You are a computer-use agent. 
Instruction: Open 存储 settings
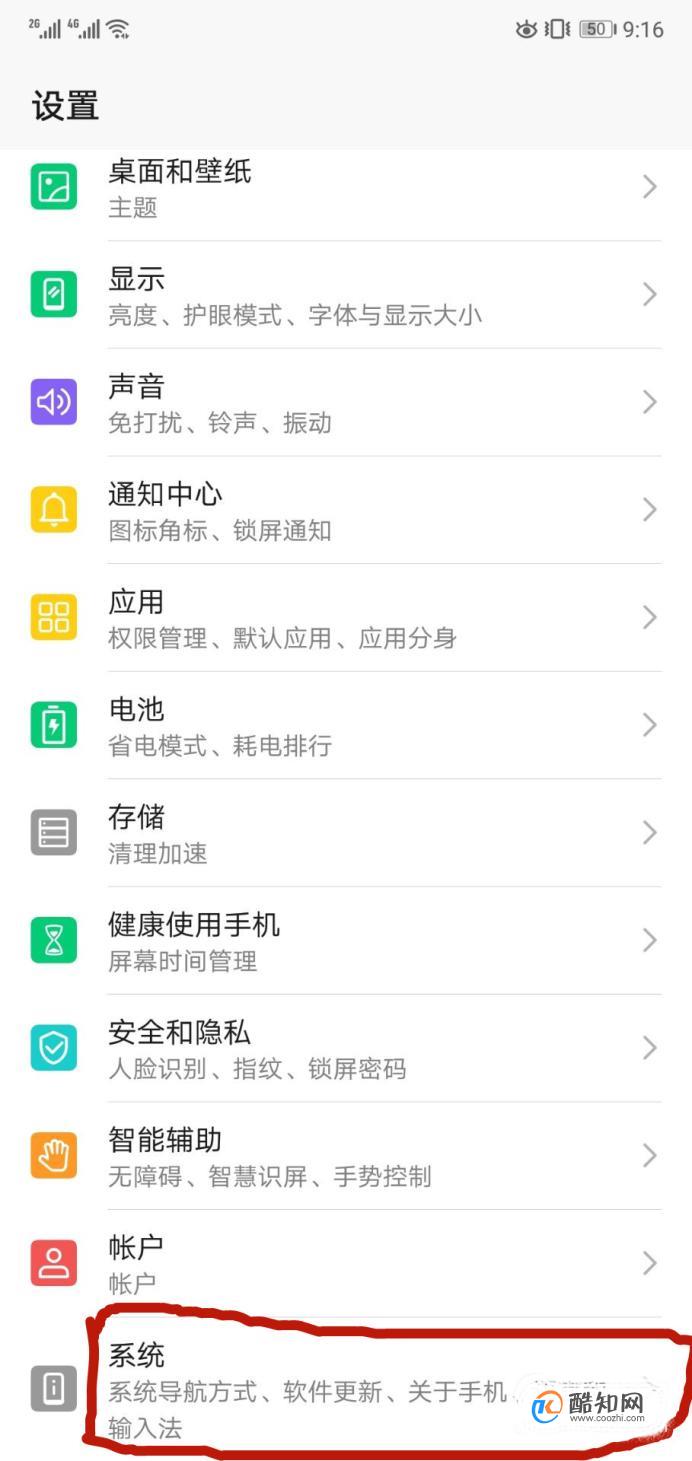[346, 833]
